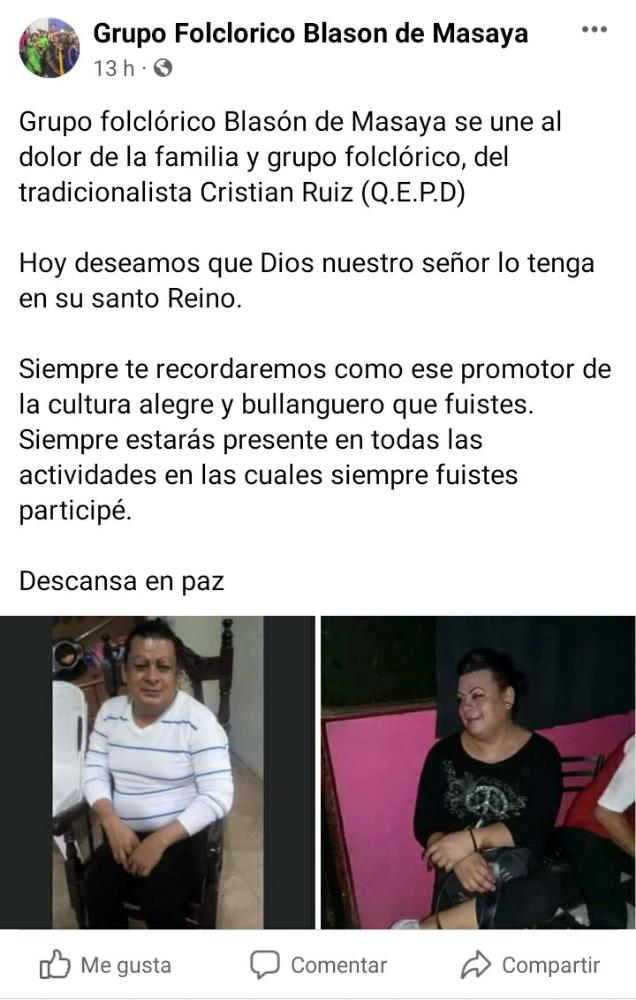The image size is (636, 1000).
Task: Tap Comentar to write a comment
Action: coord(318,965)
